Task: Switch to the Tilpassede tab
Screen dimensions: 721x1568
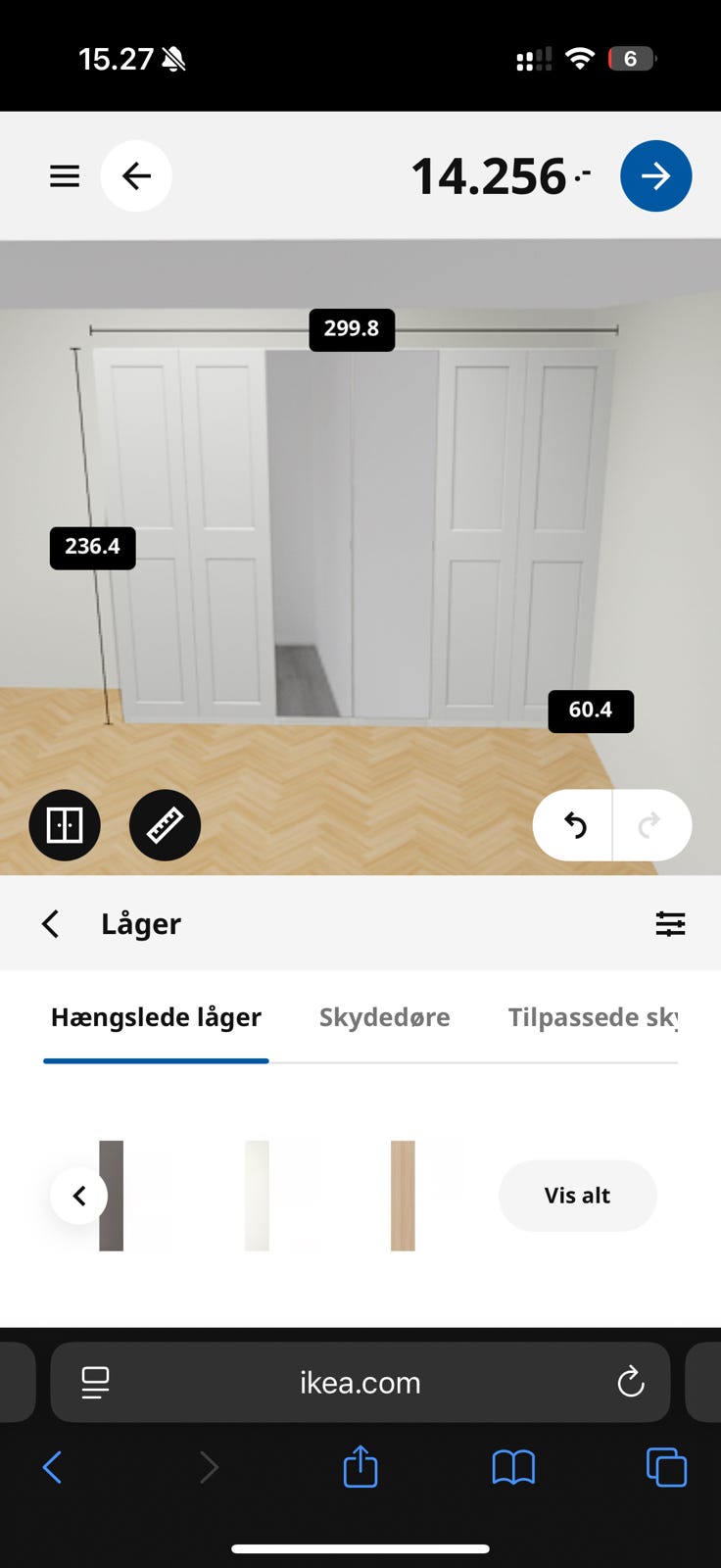Action: [x=592, y=1017]
